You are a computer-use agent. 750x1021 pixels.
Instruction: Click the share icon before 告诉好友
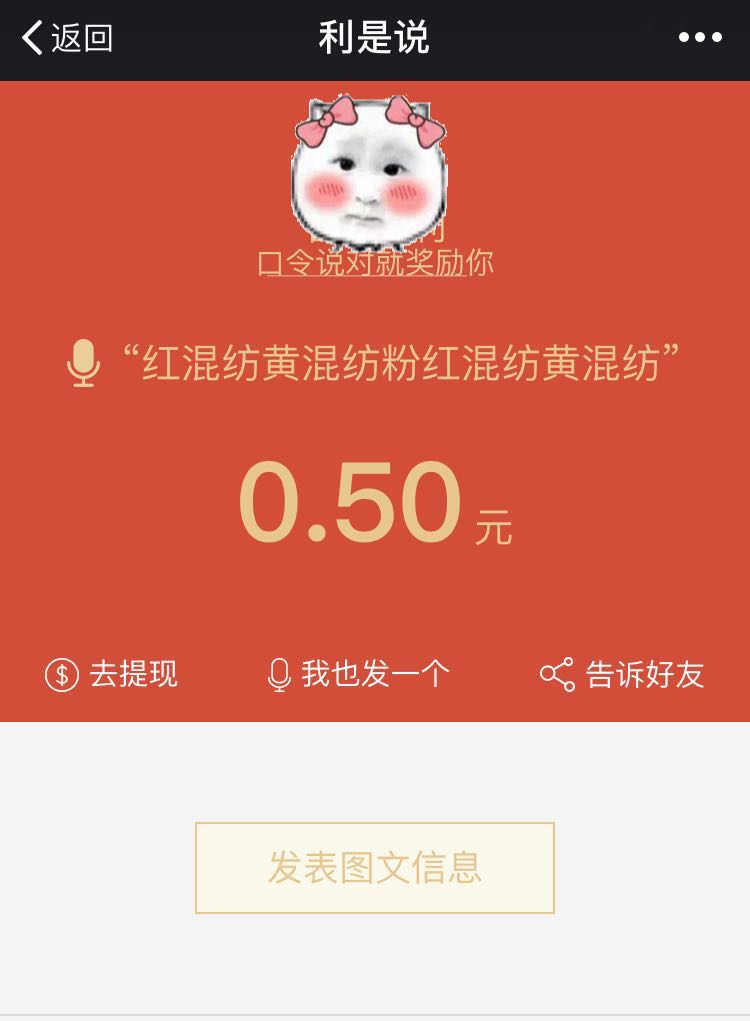pyautogui.click(x=562, y=674)
